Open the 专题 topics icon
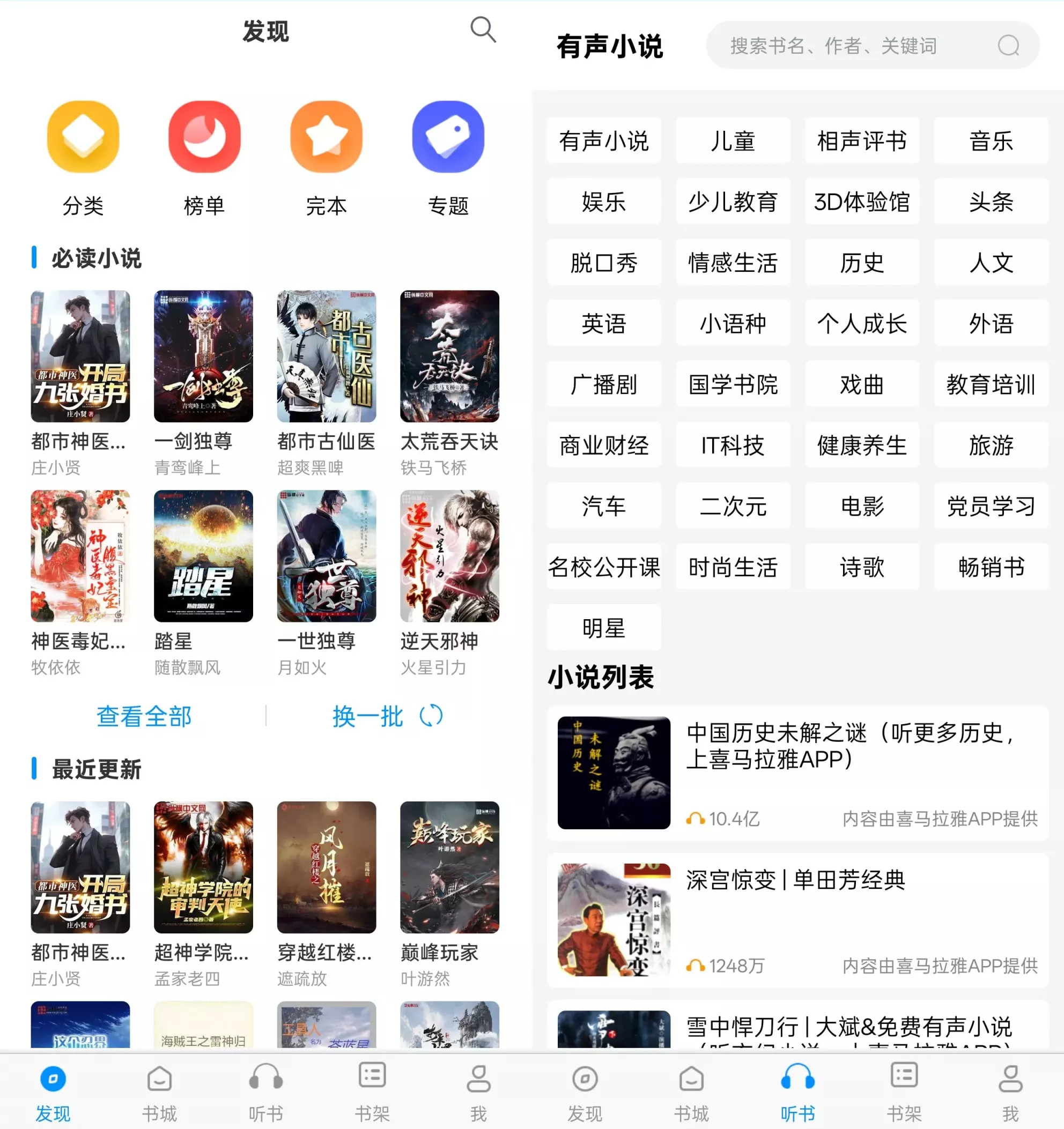The height and width of the screenshot is (1129, 1064). click(x=448, y=137)
